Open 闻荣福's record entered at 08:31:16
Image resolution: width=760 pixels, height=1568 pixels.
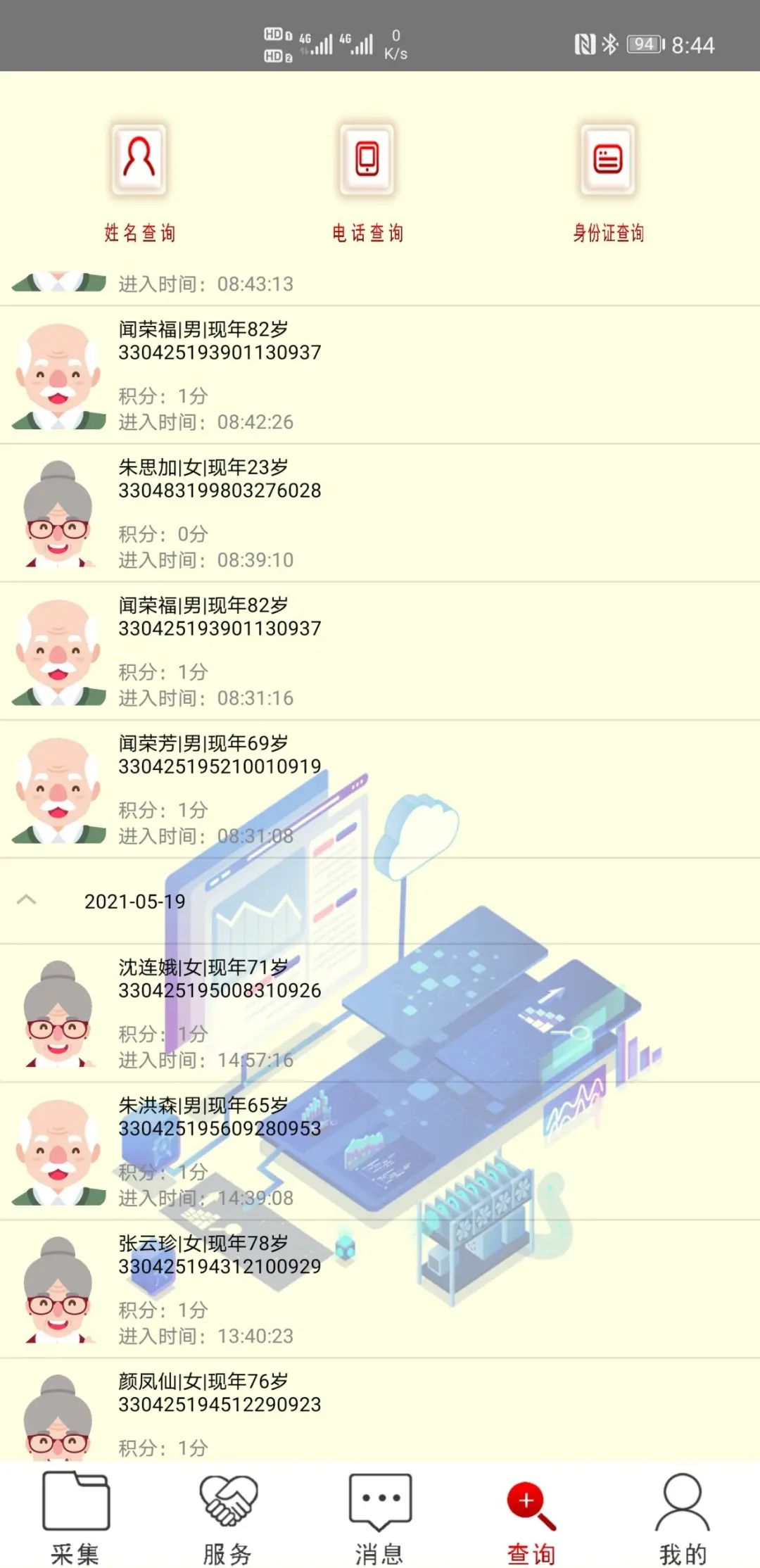pos(380,651)
